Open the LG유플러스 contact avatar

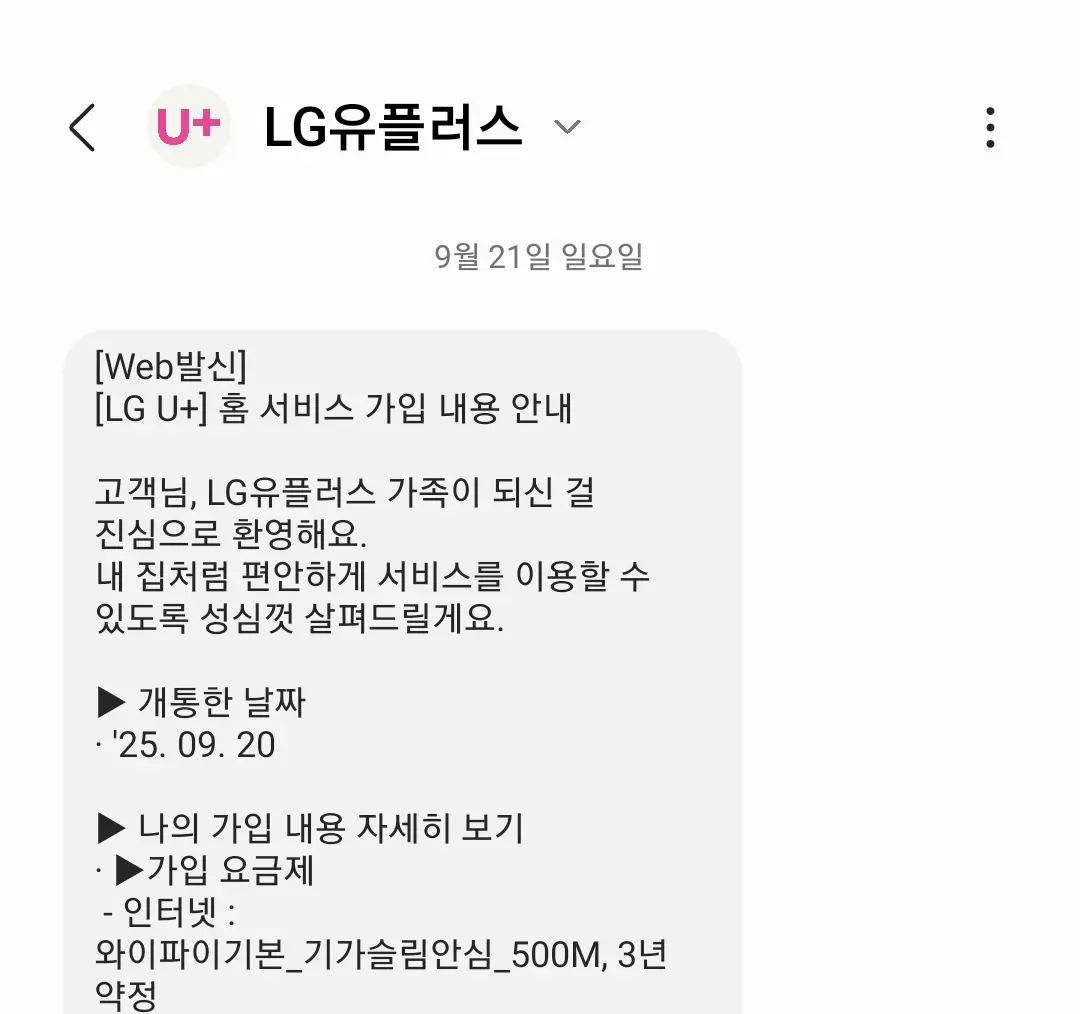point(188,127)
